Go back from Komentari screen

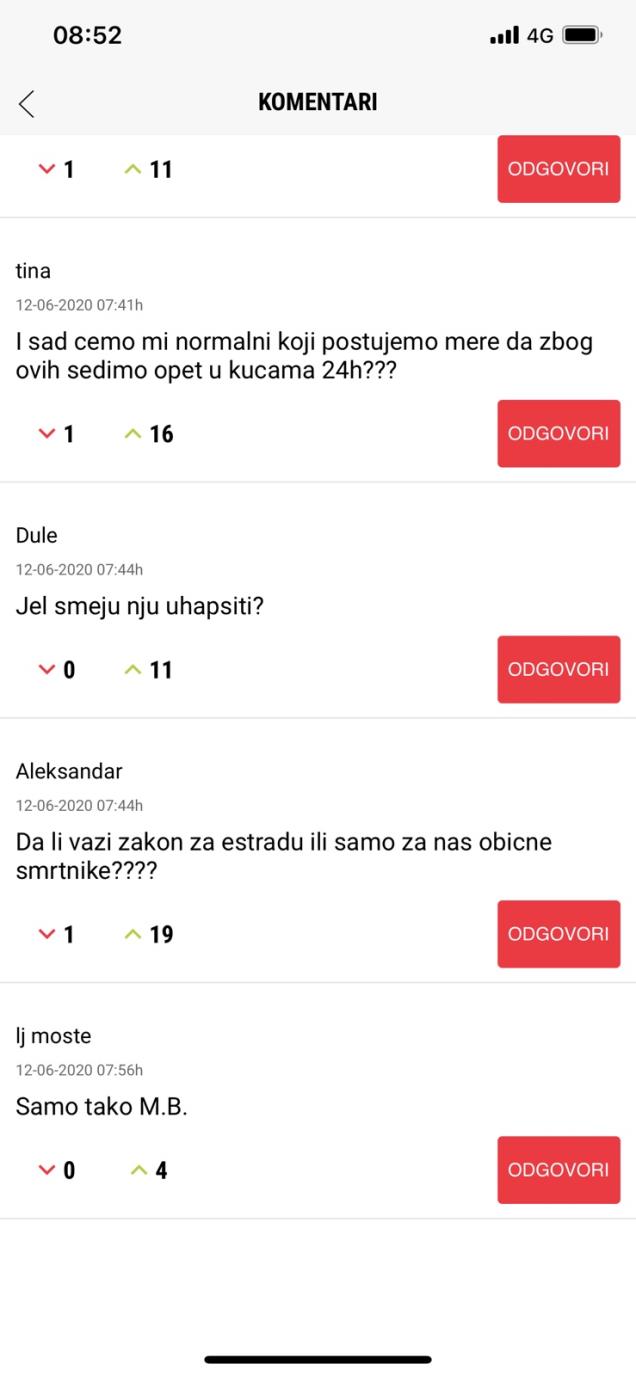26,103
